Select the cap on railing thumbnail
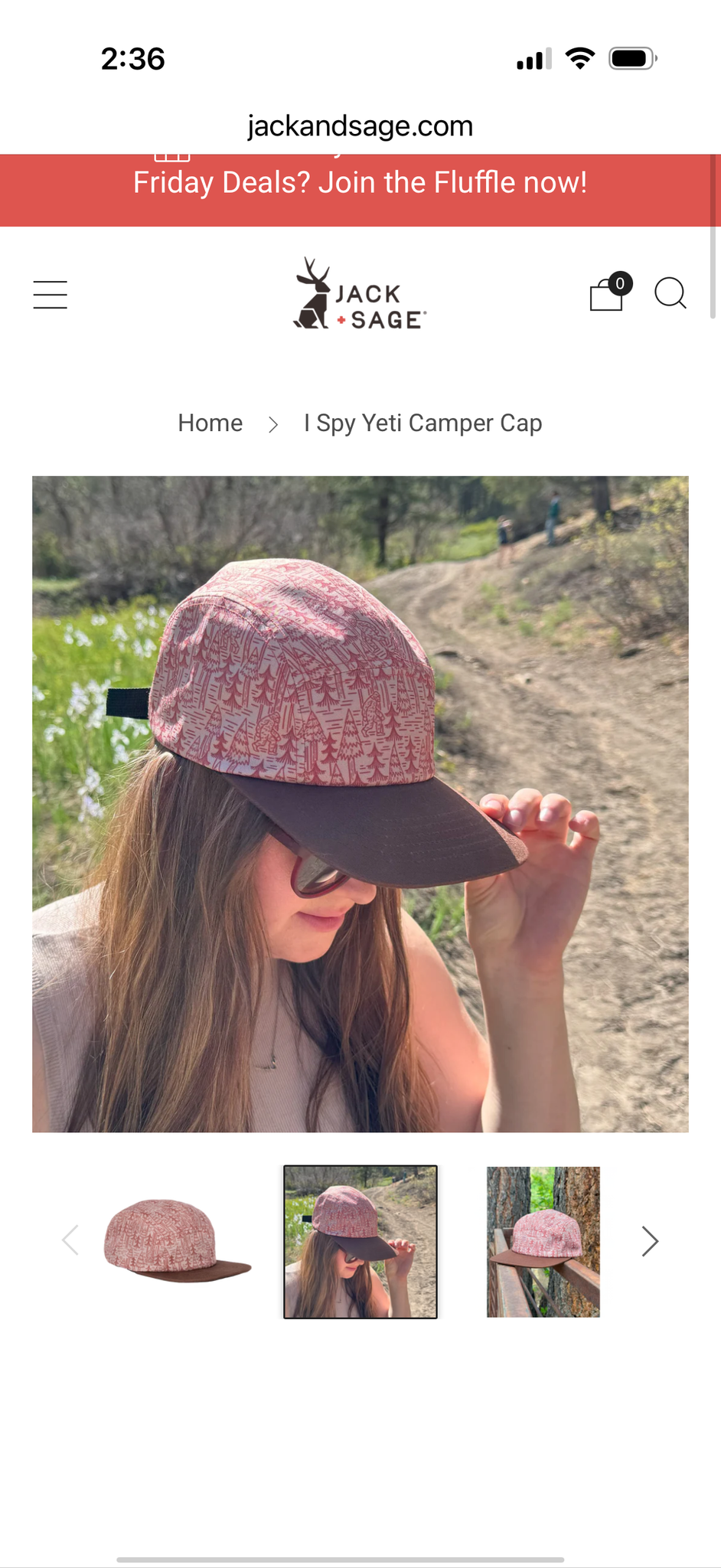The height and width of the screenshot is (1568, 721). pyautogui.click(x=543, y=1241)
